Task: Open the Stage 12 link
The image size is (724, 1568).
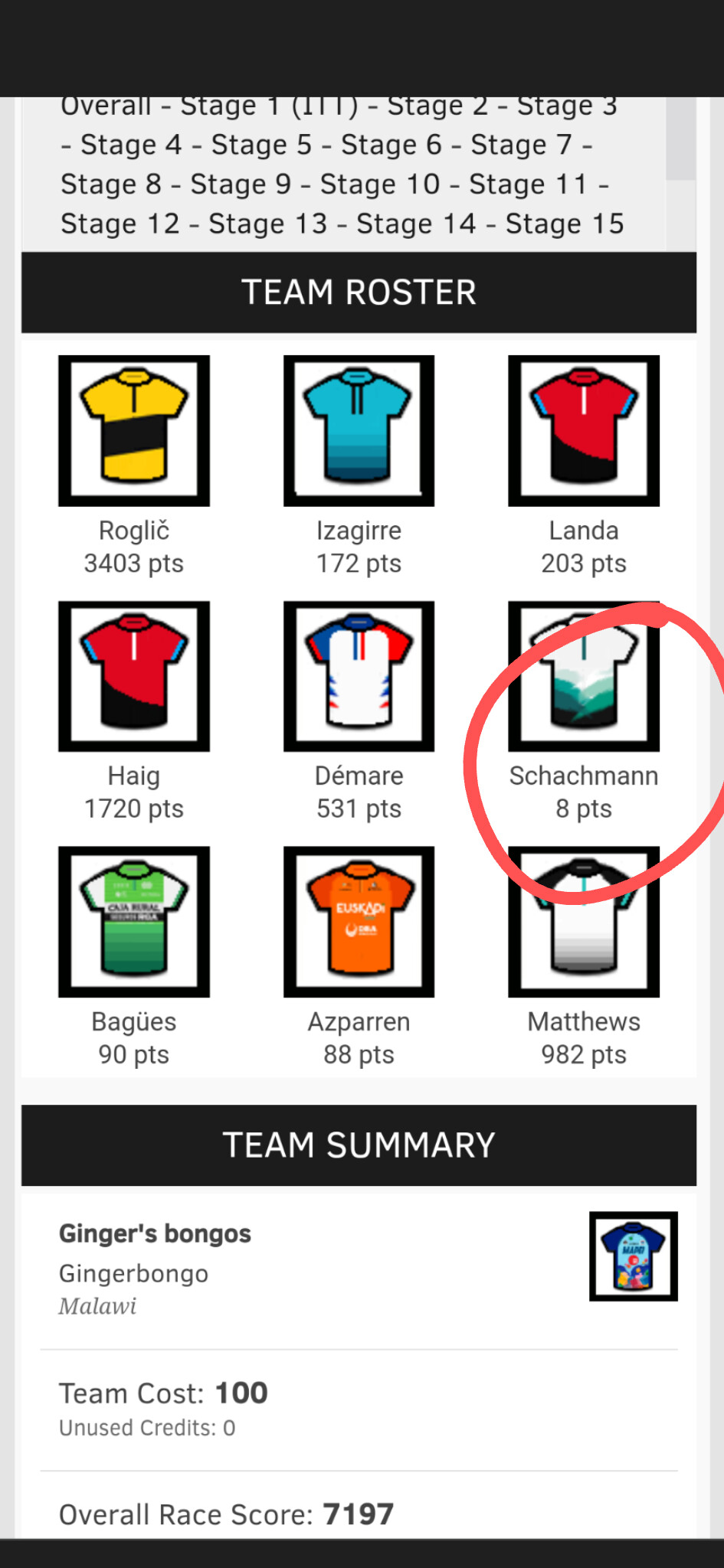Action: coord(120,224)
